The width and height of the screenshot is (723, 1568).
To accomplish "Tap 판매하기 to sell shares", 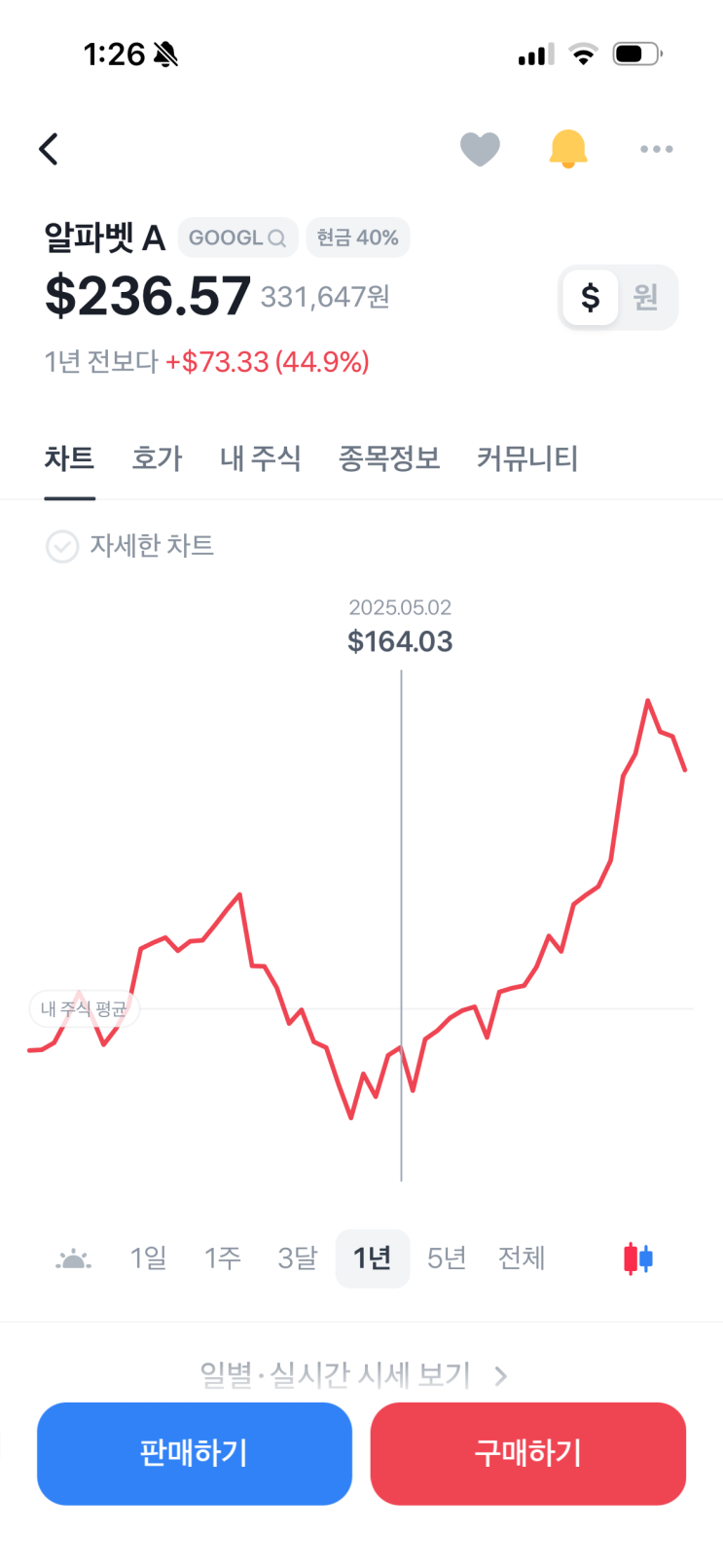I will (x=195, y=1453).
